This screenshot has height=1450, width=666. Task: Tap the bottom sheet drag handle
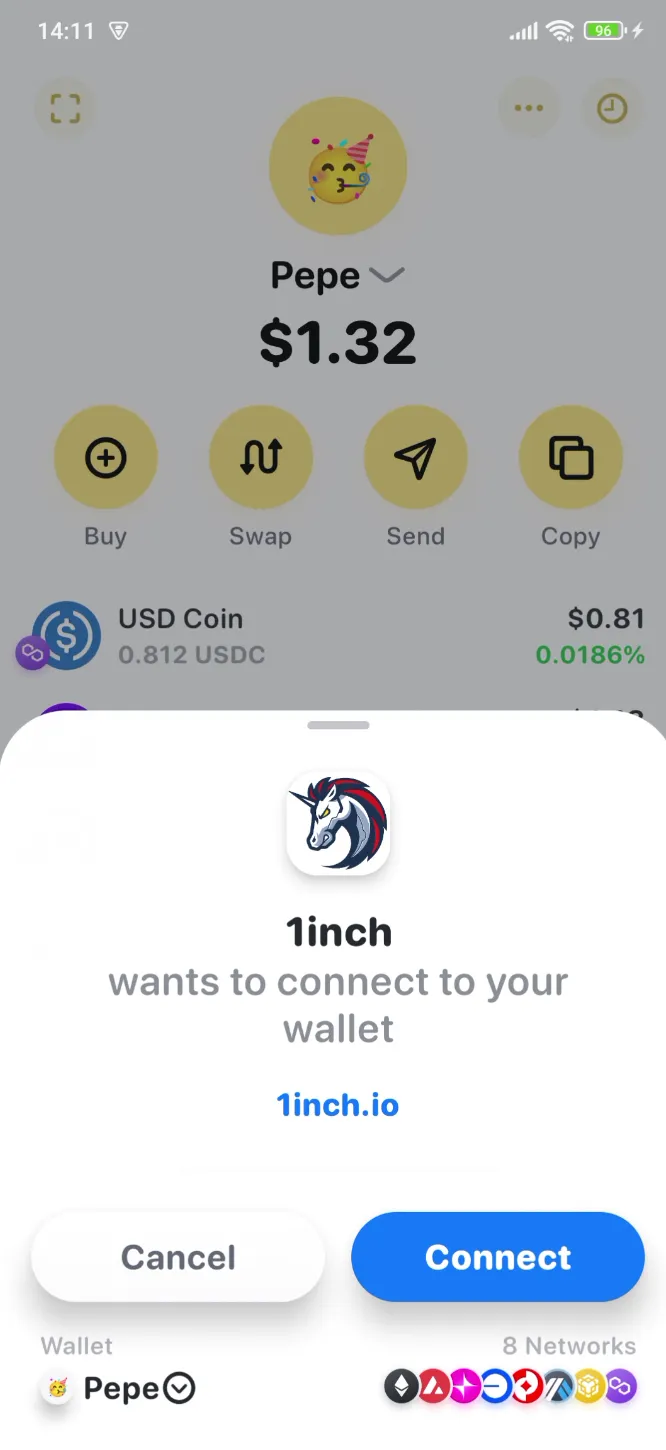click(x=338, y=725)
